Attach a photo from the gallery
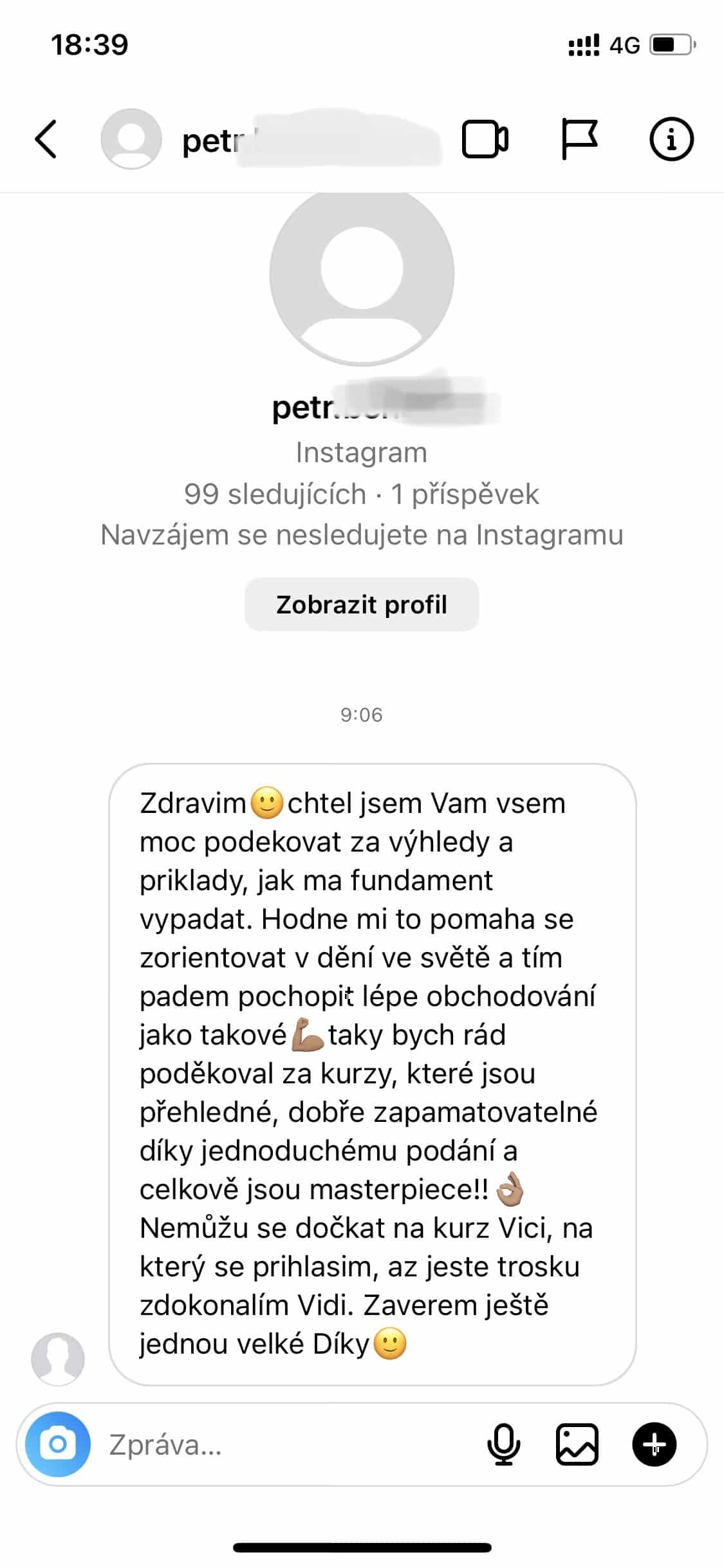The image size is (724, 1568). 577,1444
